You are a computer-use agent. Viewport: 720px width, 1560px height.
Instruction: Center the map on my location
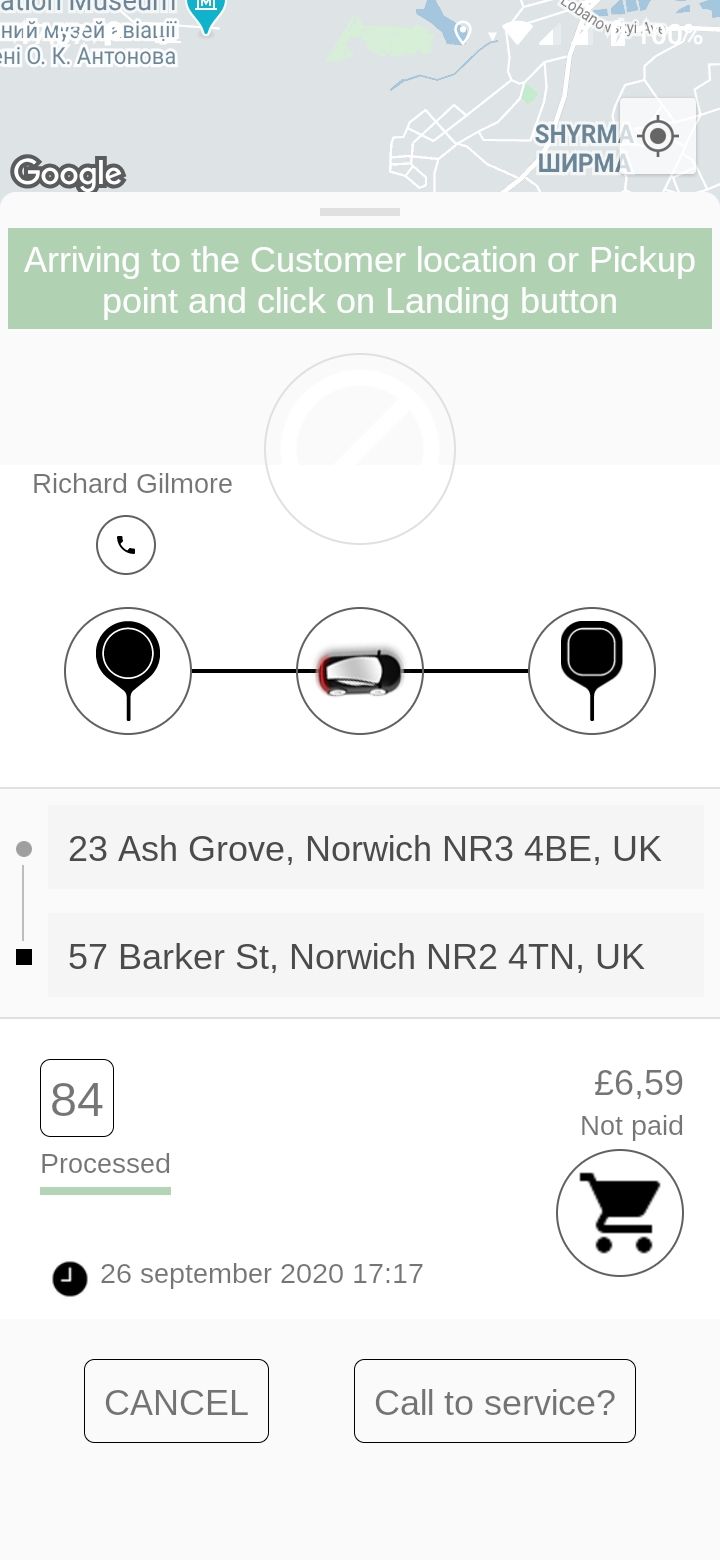tap(657, 136)
